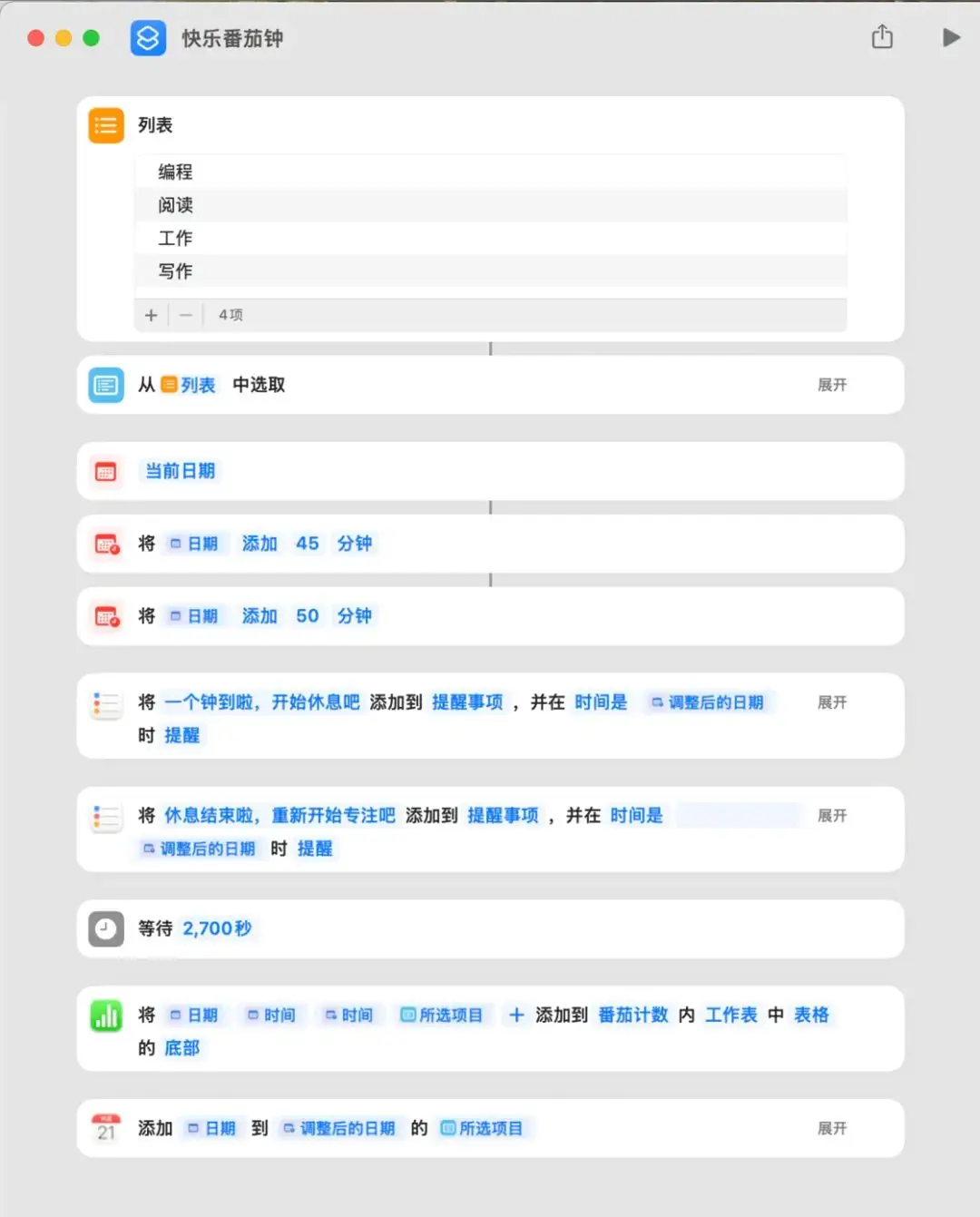Click the Shortcuts app icon beside shortcut title

coord(148,38)
